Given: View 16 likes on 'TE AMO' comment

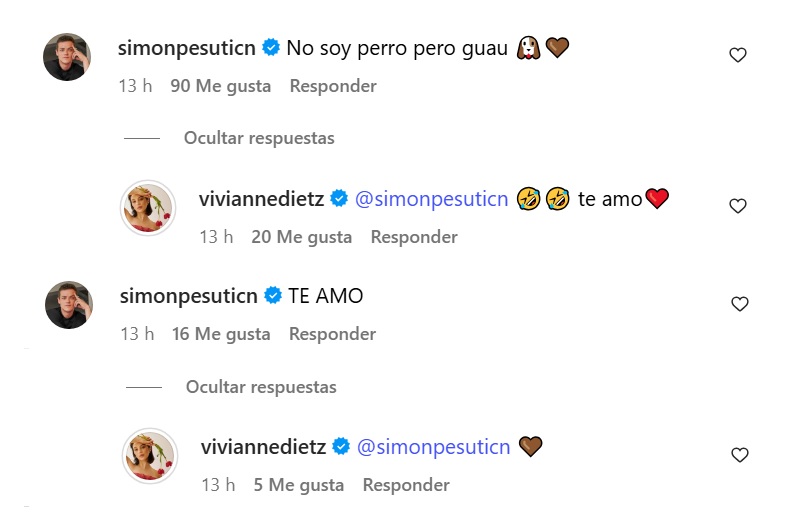Looking at the screenshot, I should pyautogui.click(x=221, y=334).
